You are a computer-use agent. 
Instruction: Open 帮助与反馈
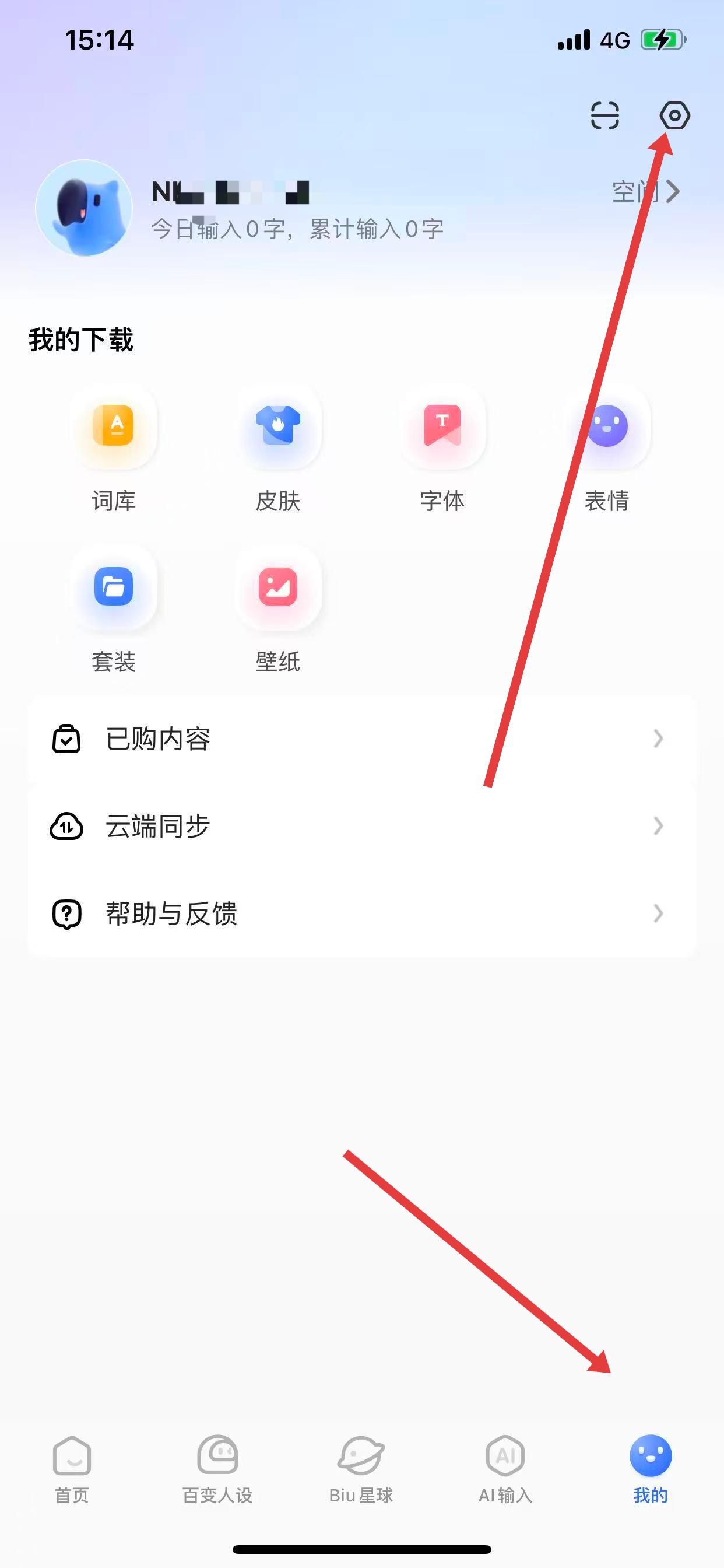pos(361,914)
